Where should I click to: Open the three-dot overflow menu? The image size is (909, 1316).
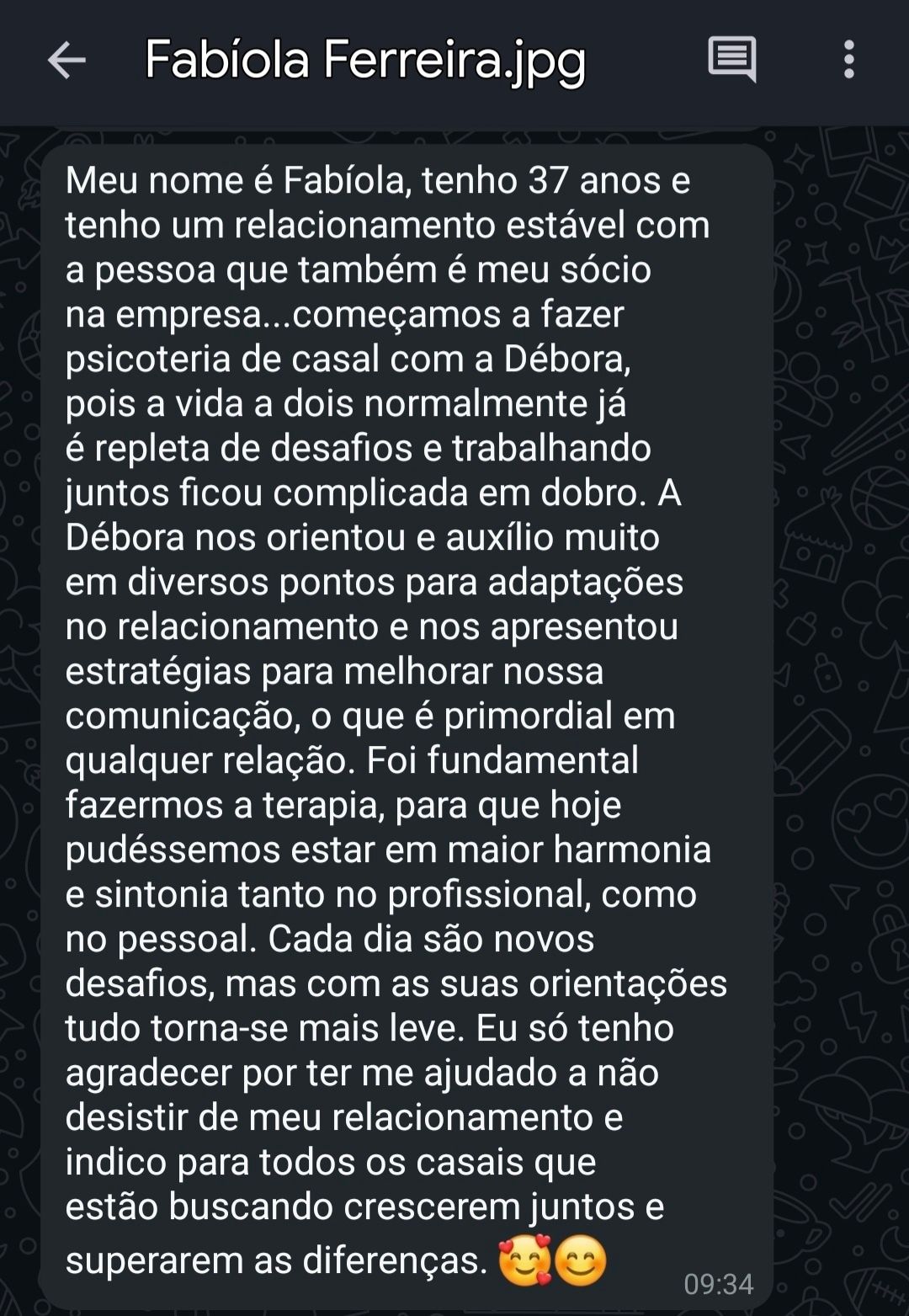(x=848, y=60)
